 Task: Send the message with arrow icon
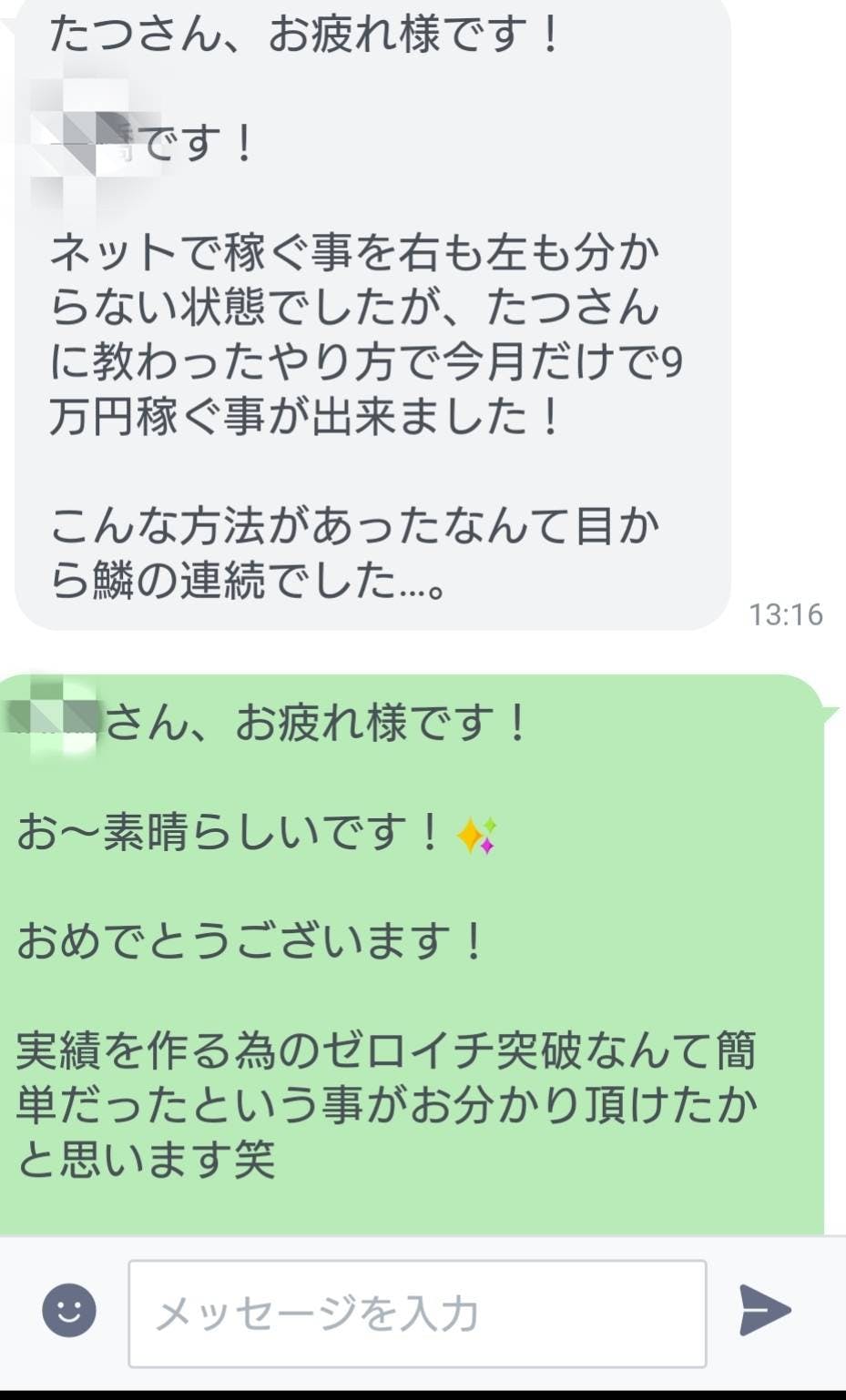click(x=765, y=1310)
